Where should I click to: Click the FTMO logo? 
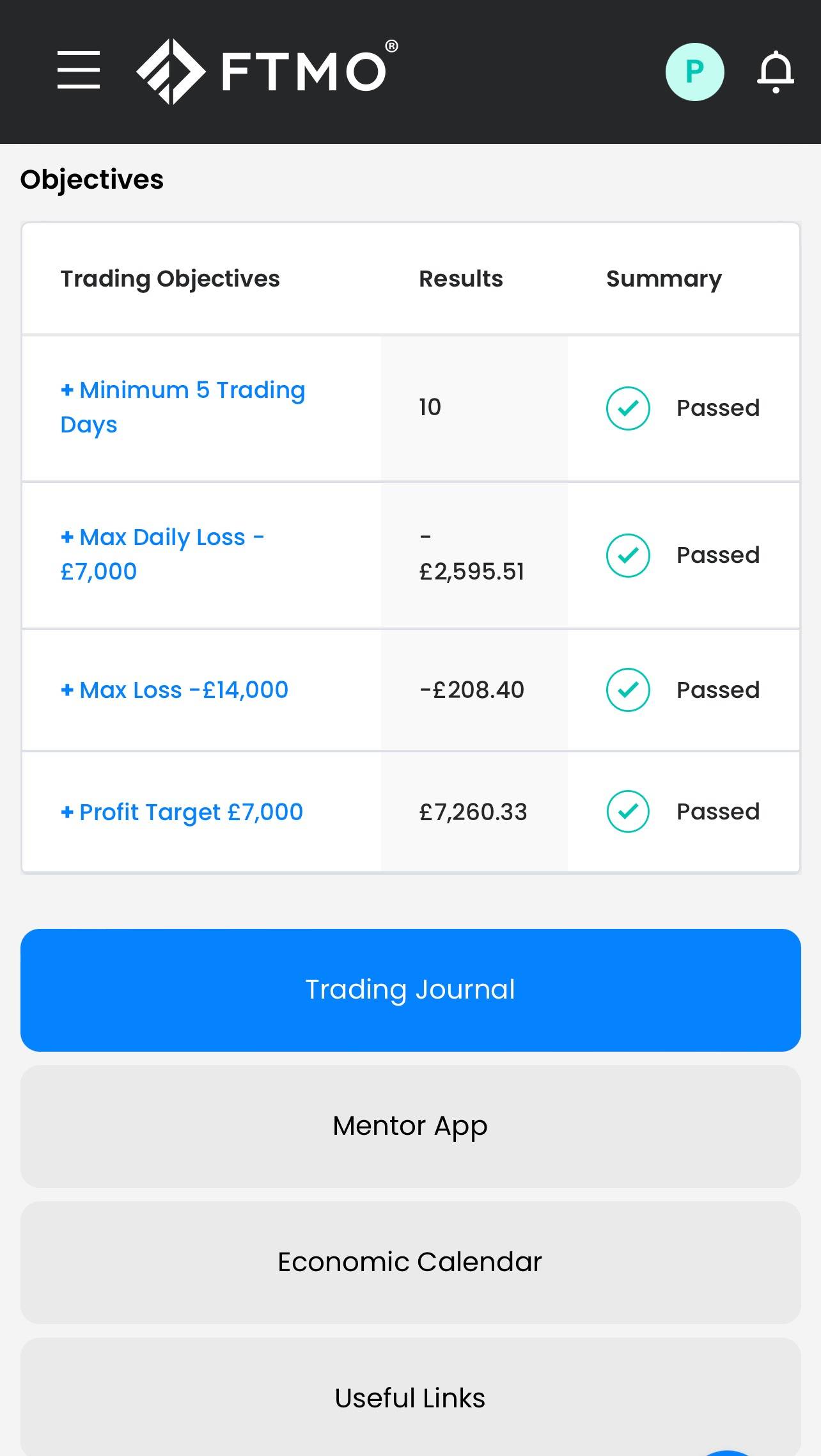[x=262, y=70]
